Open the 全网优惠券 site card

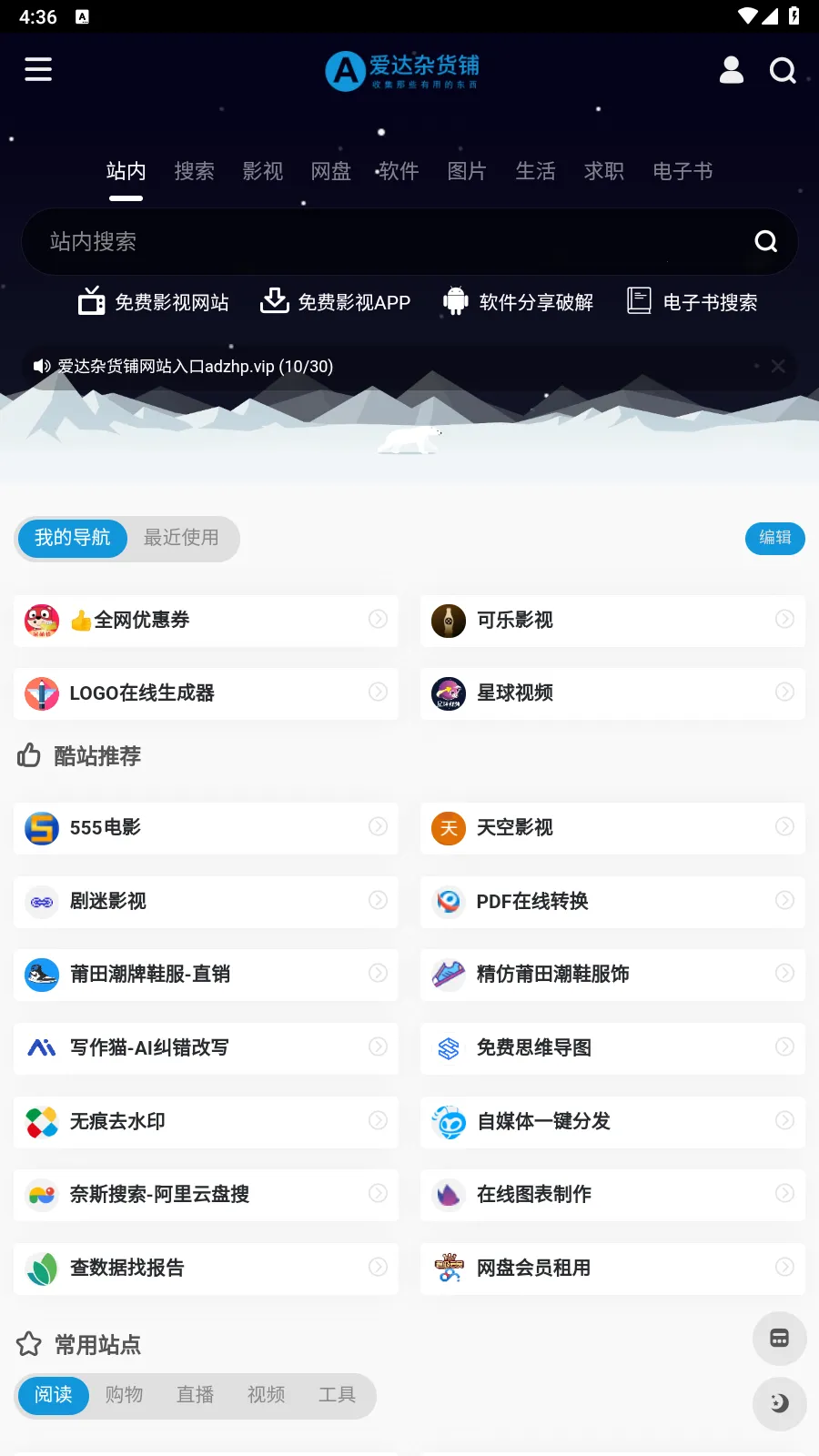point(206,621)
